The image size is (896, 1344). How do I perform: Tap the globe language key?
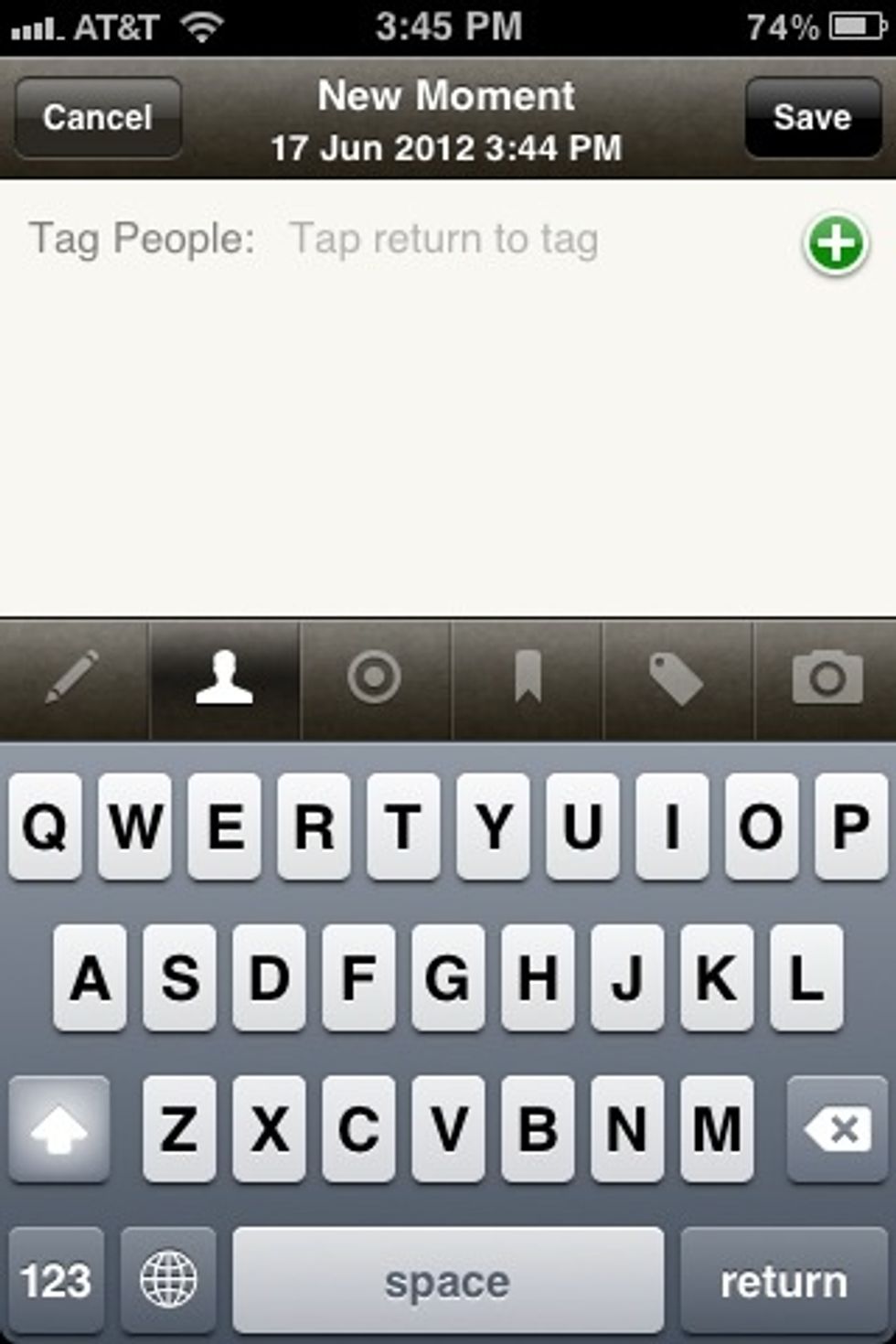[x=168, y=1280]
